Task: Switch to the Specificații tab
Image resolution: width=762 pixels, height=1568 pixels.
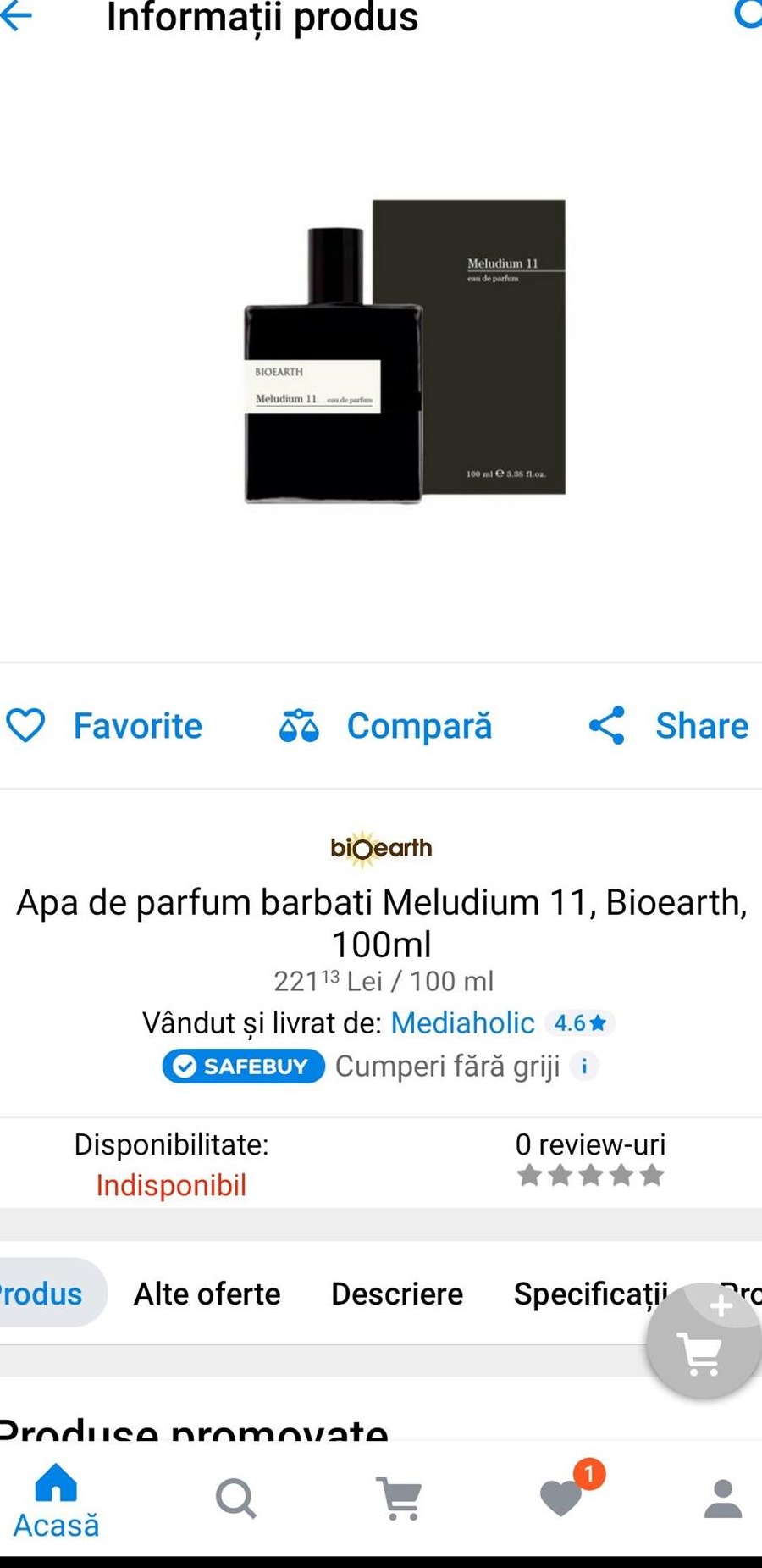Action: [x=590, y=1294]
